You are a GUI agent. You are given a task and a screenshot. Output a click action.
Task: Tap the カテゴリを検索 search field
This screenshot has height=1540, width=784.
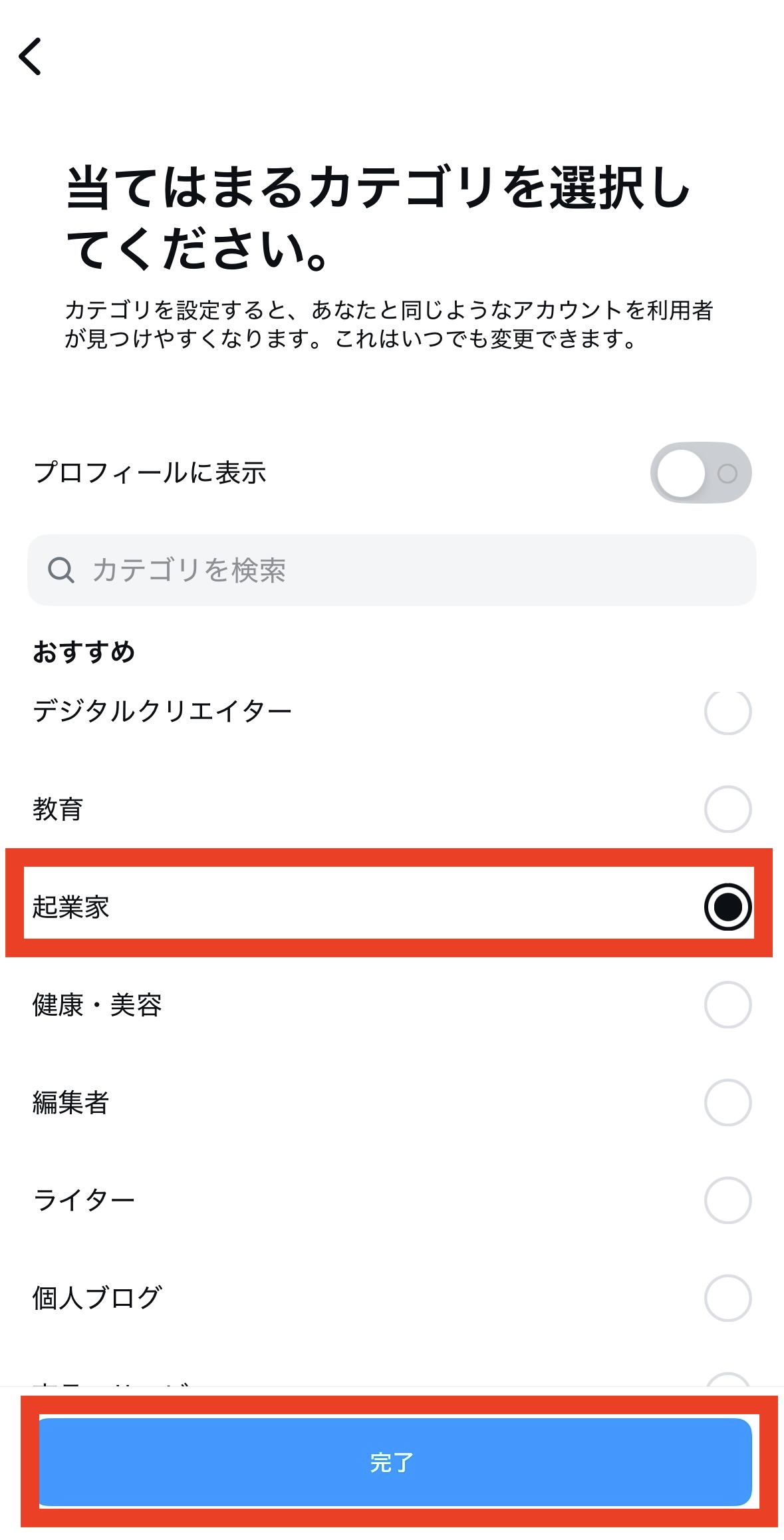(391, 570)
